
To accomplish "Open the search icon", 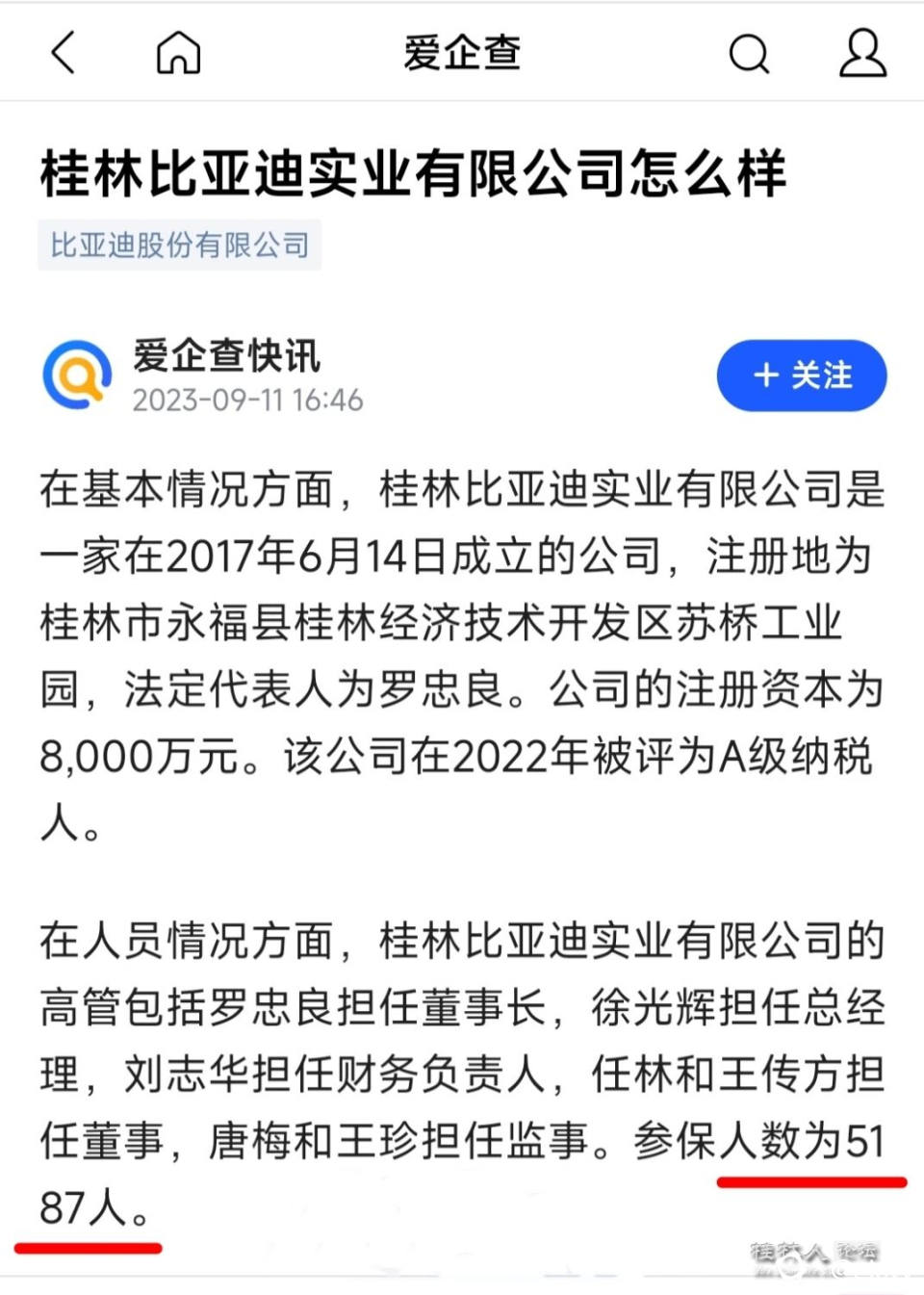I will (x=749, y=54).
